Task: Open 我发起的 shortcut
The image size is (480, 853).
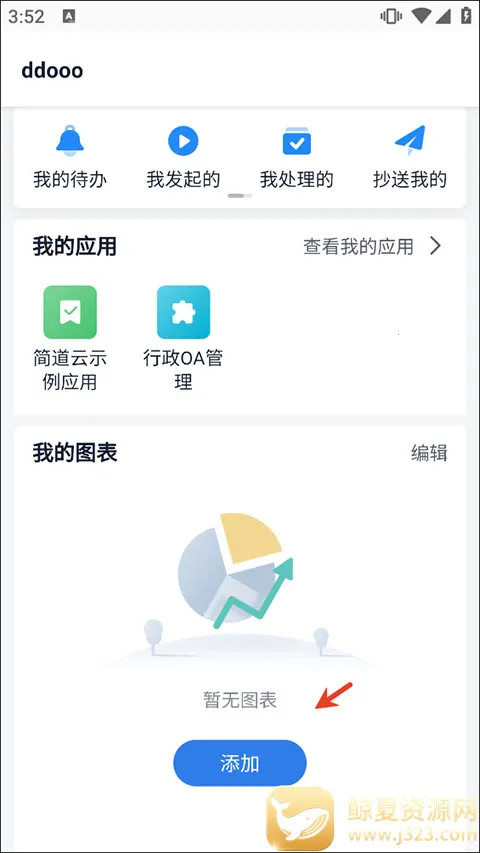Action: tap(183, 157)
